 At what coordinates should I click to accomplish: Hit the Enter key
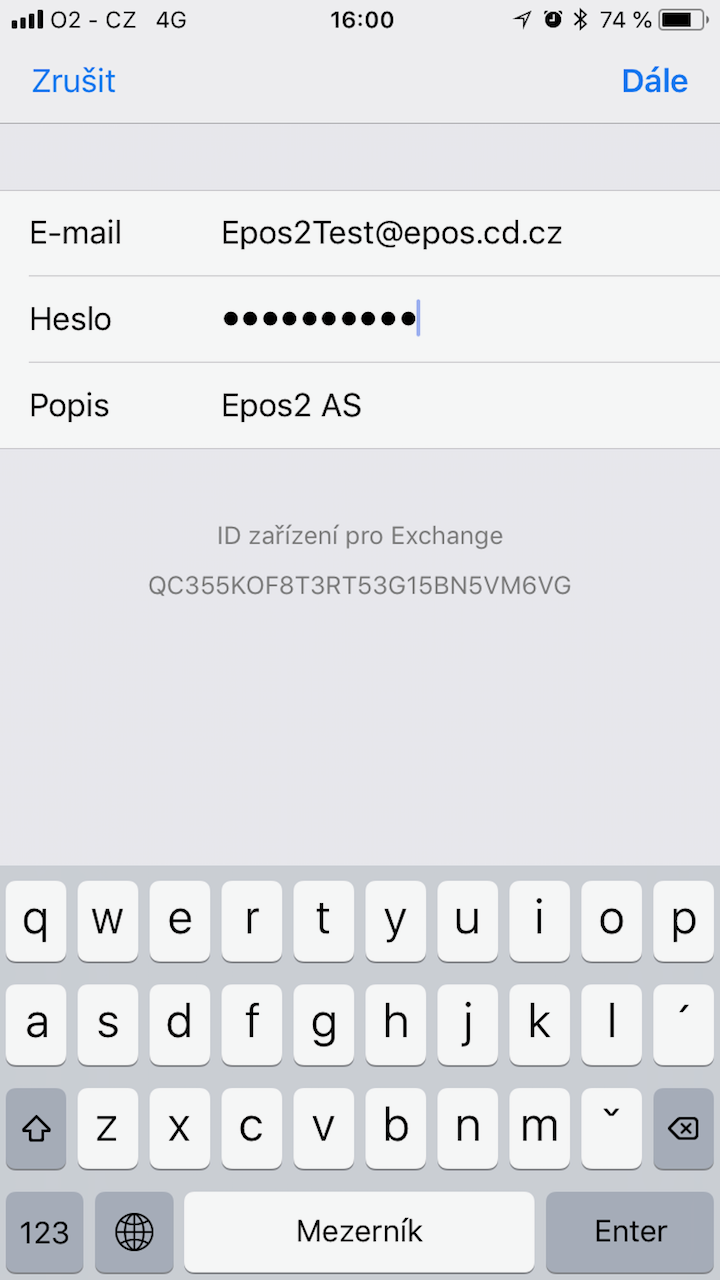(630, 1232)
